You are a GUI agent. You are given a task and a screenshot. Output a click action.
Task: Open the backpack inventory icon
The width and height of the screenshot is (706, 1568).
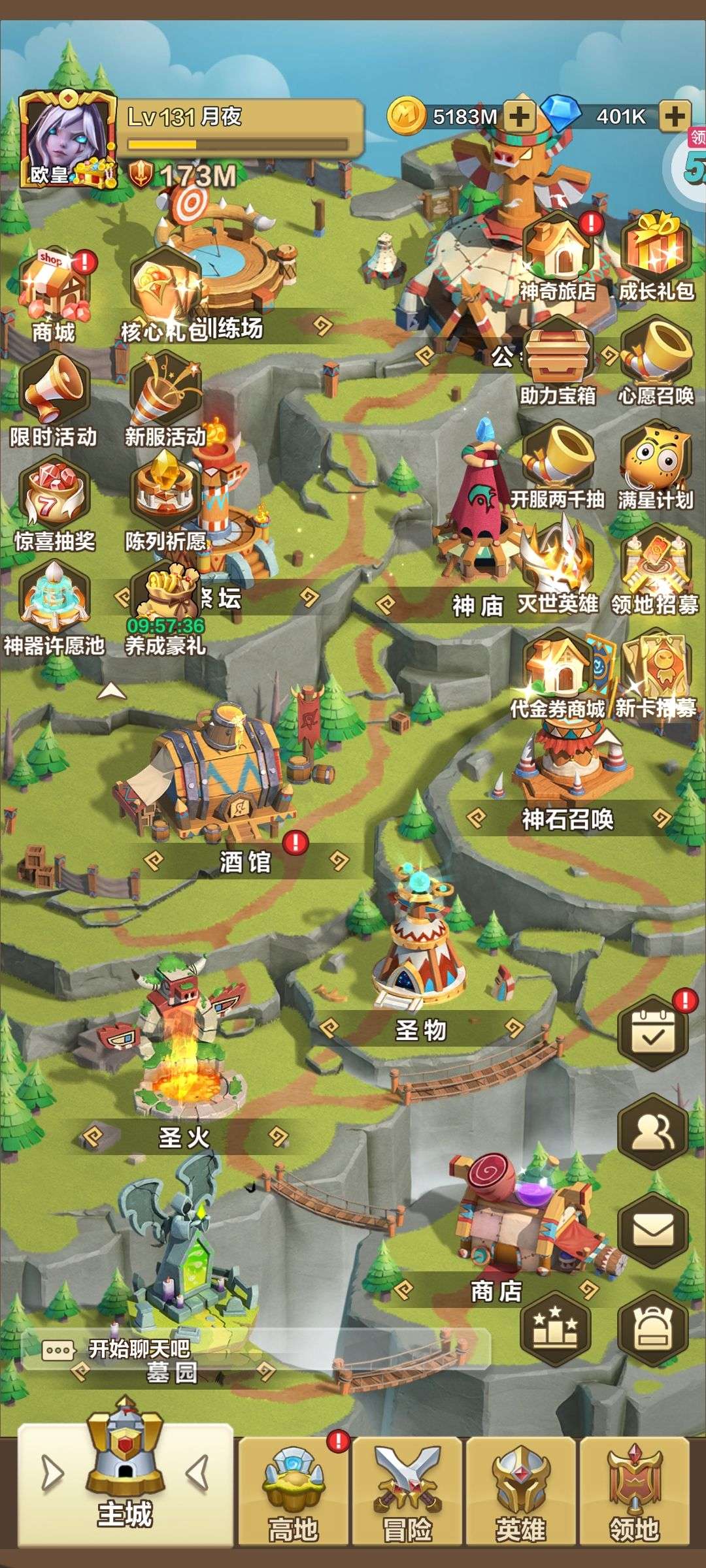[653, 1328]
